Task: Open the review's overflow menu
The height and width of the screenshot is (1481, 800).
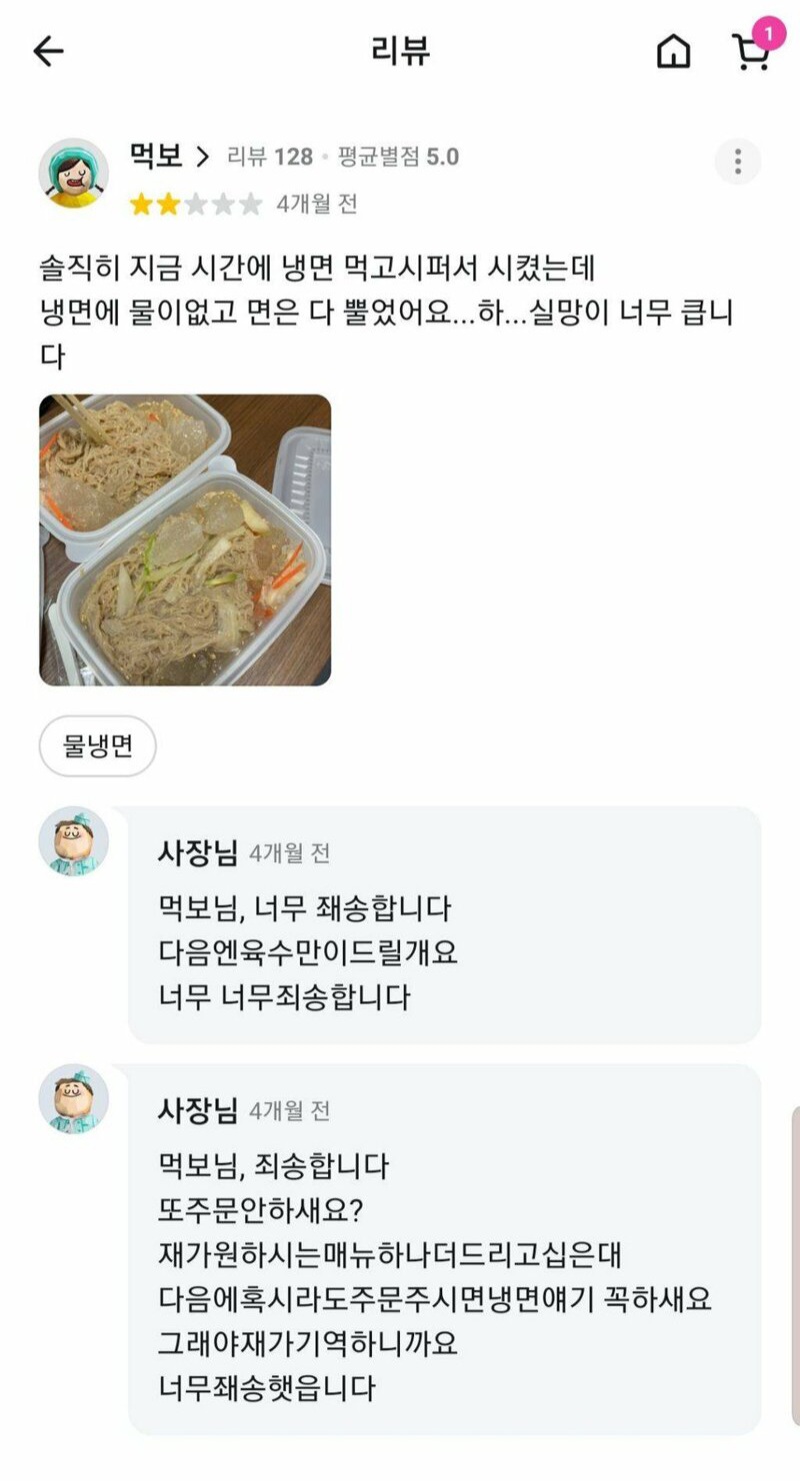Action: point(737,161)
